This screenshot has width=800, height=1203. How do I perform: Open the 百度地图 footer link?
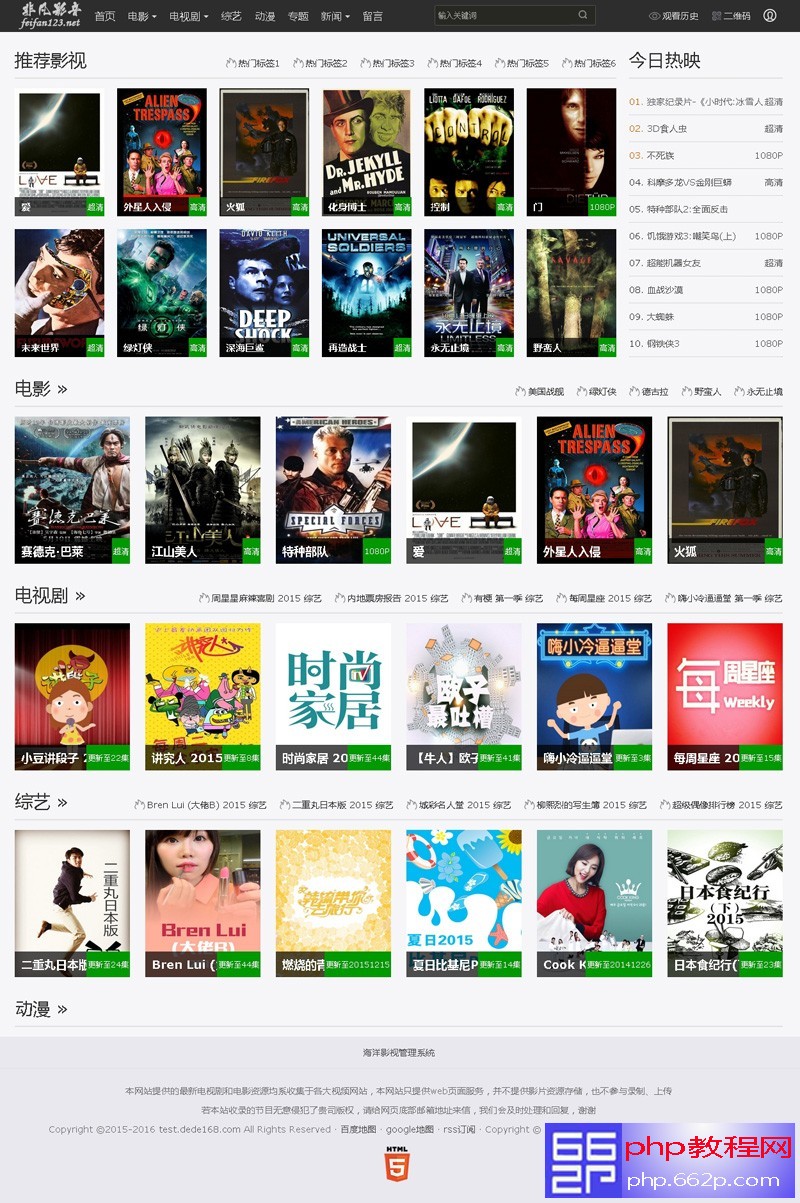tap(358, 1129)
